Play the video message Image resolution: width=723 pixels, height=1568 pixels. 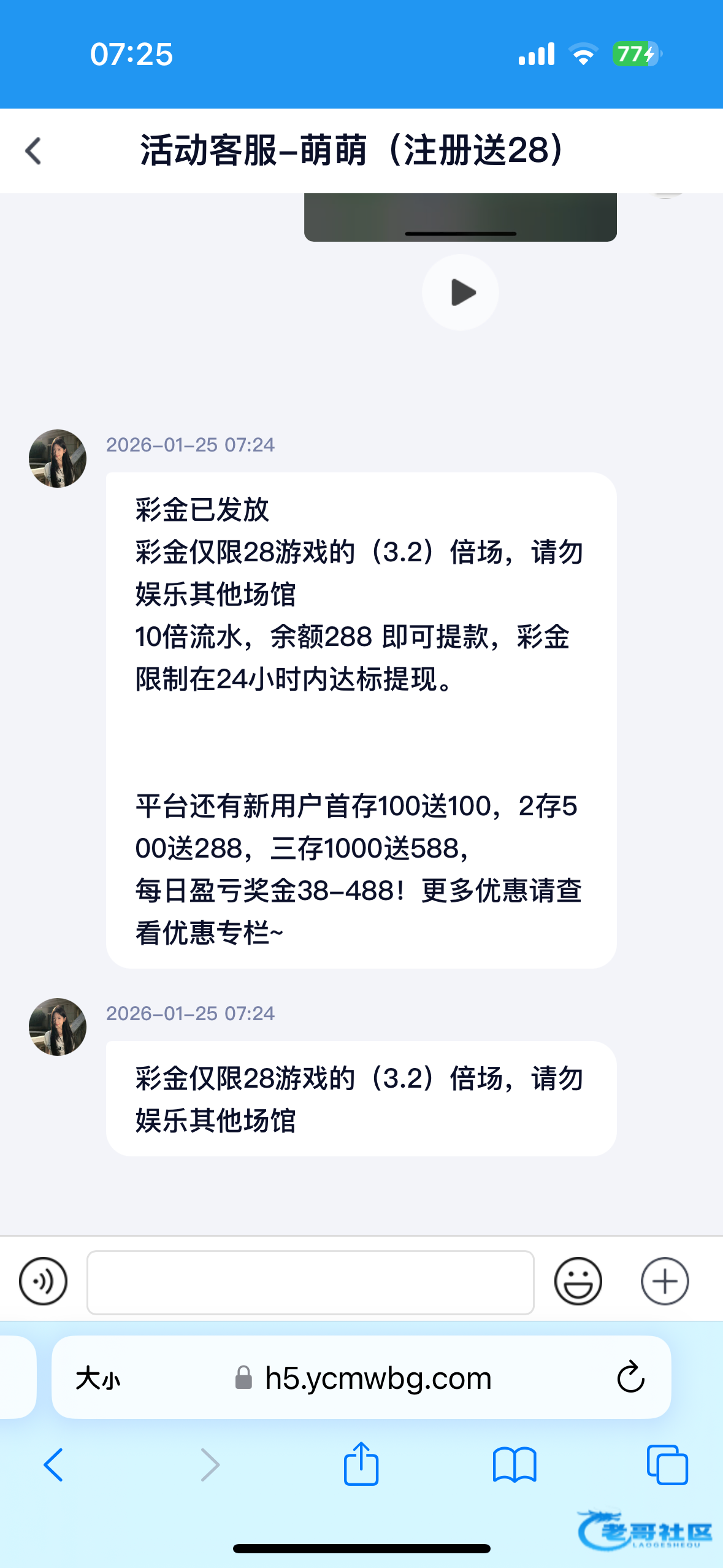pyautogui.click(x=460, y=293)
